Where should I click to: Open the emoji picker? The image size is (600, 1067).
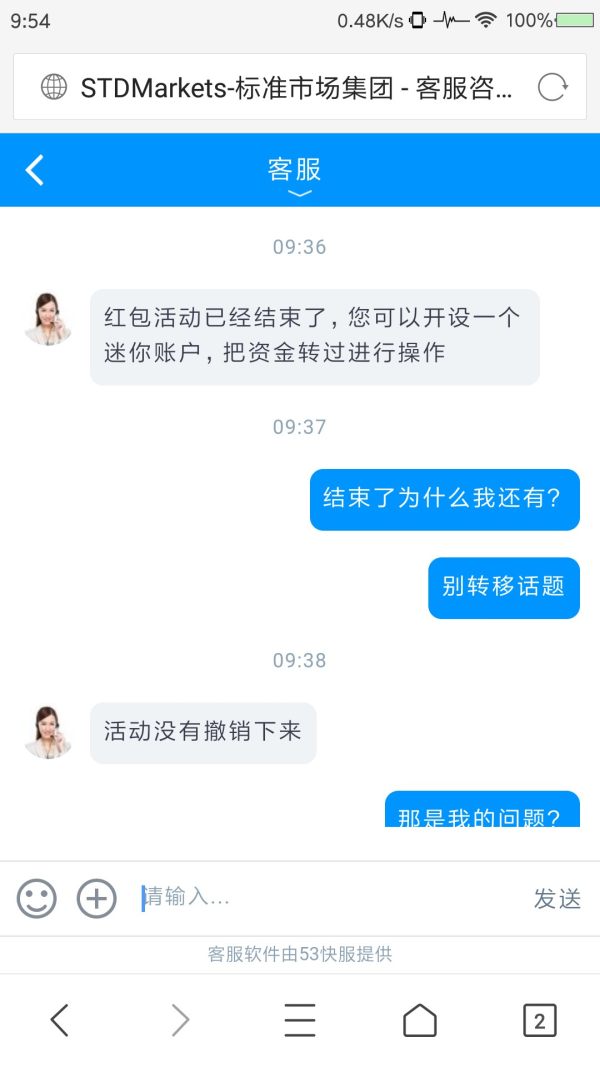37,898
